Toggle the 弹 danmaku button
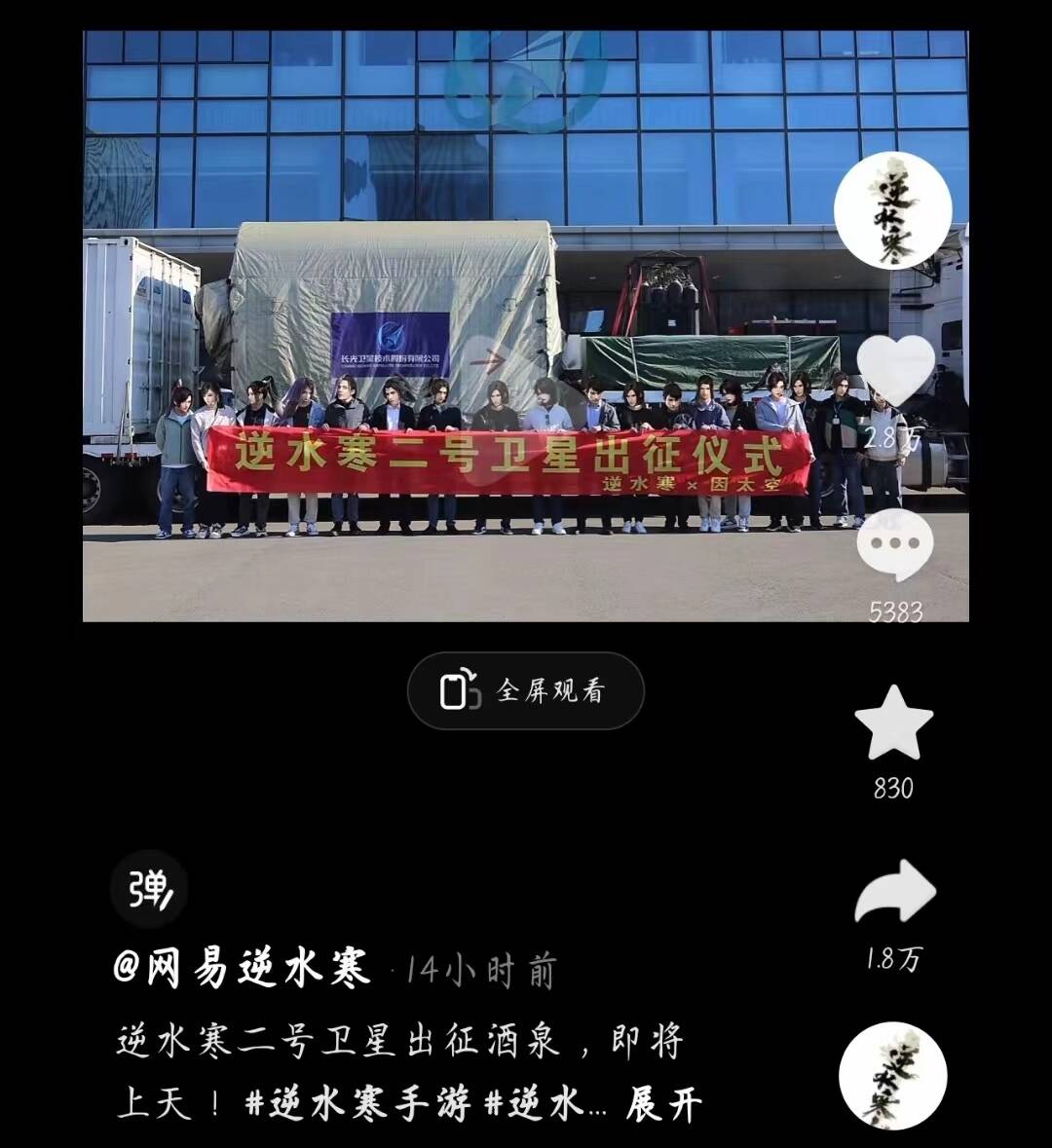This screenshot has width=1052, height=1148. (x=148, y=889)
